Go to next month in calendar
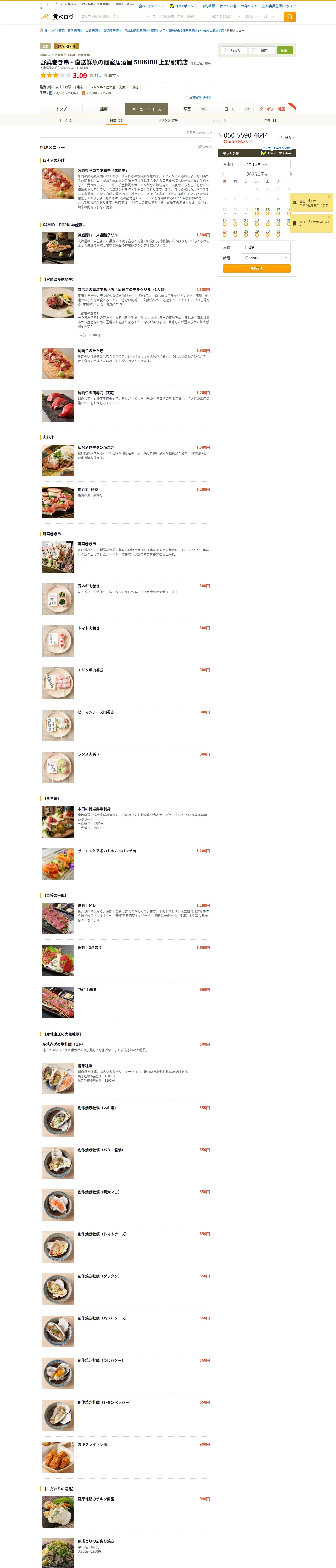 291,174
